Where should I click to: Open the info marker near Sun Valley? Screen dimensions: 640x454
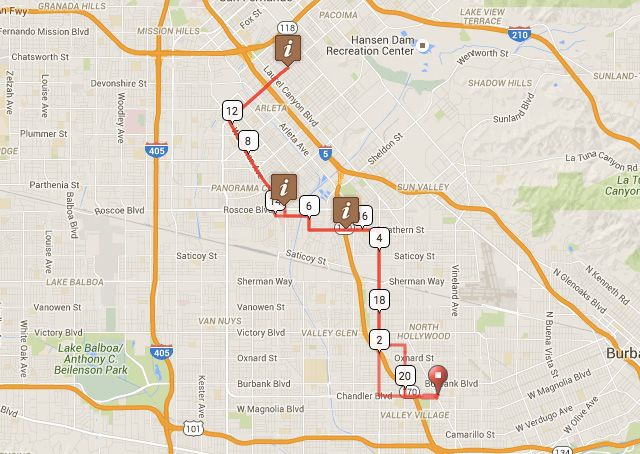tap(346, 211)
